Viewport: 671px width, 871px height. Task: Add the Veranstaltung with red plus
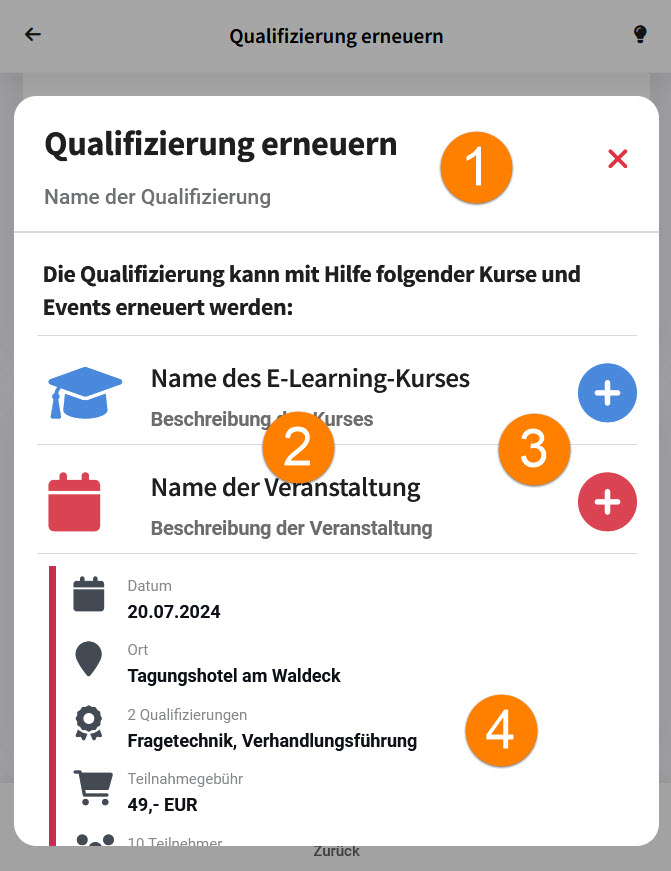click(607, 501)
